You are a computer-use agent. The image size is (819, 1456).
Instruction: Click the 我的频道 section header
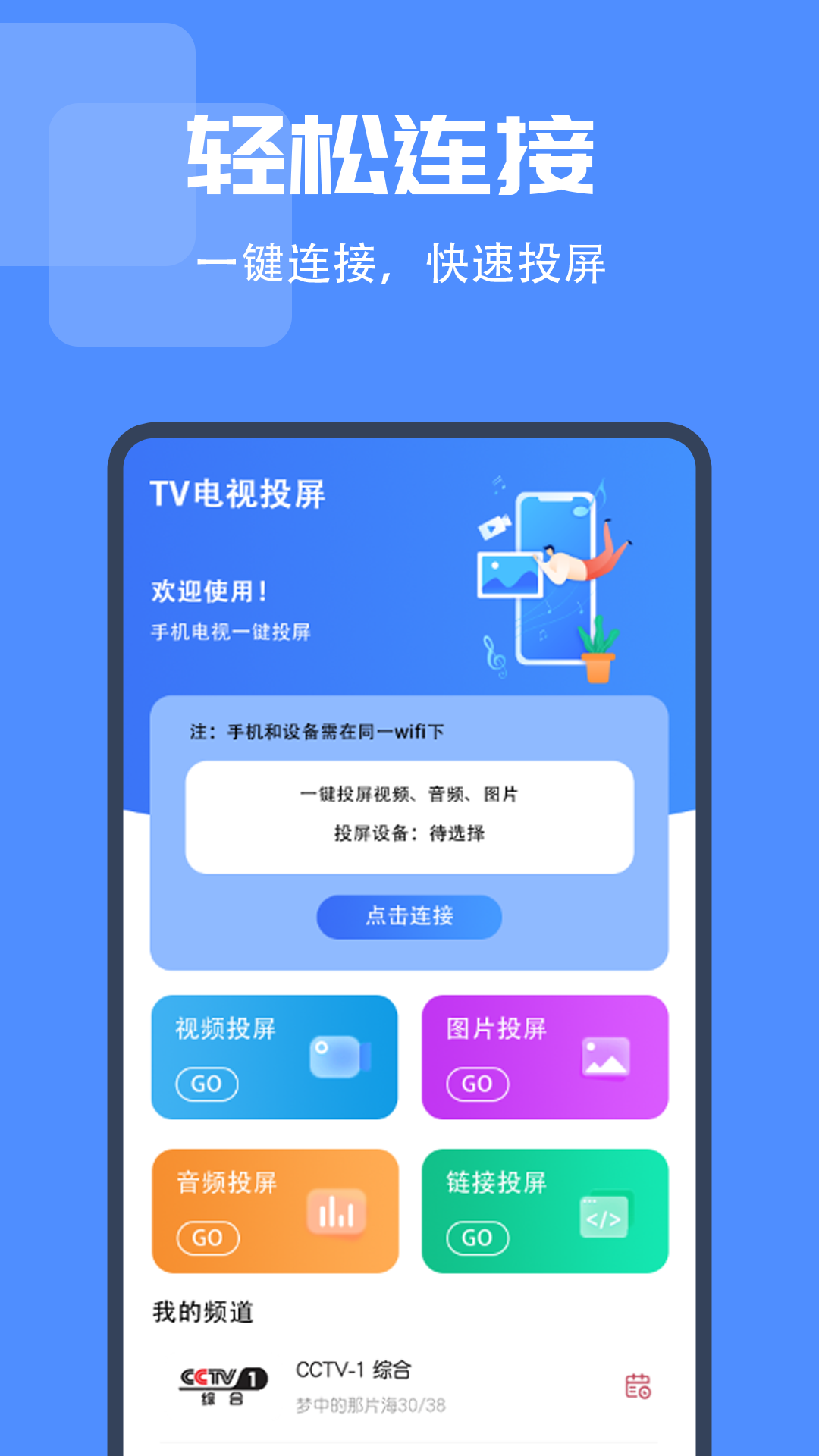point(203,1309)
